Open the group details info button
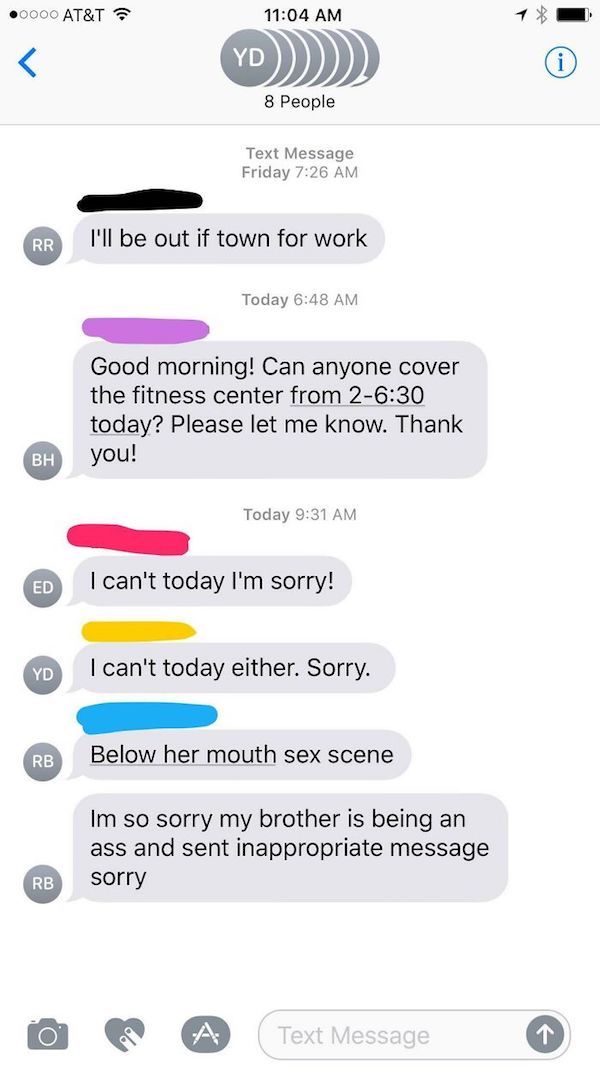 [562, 62]
